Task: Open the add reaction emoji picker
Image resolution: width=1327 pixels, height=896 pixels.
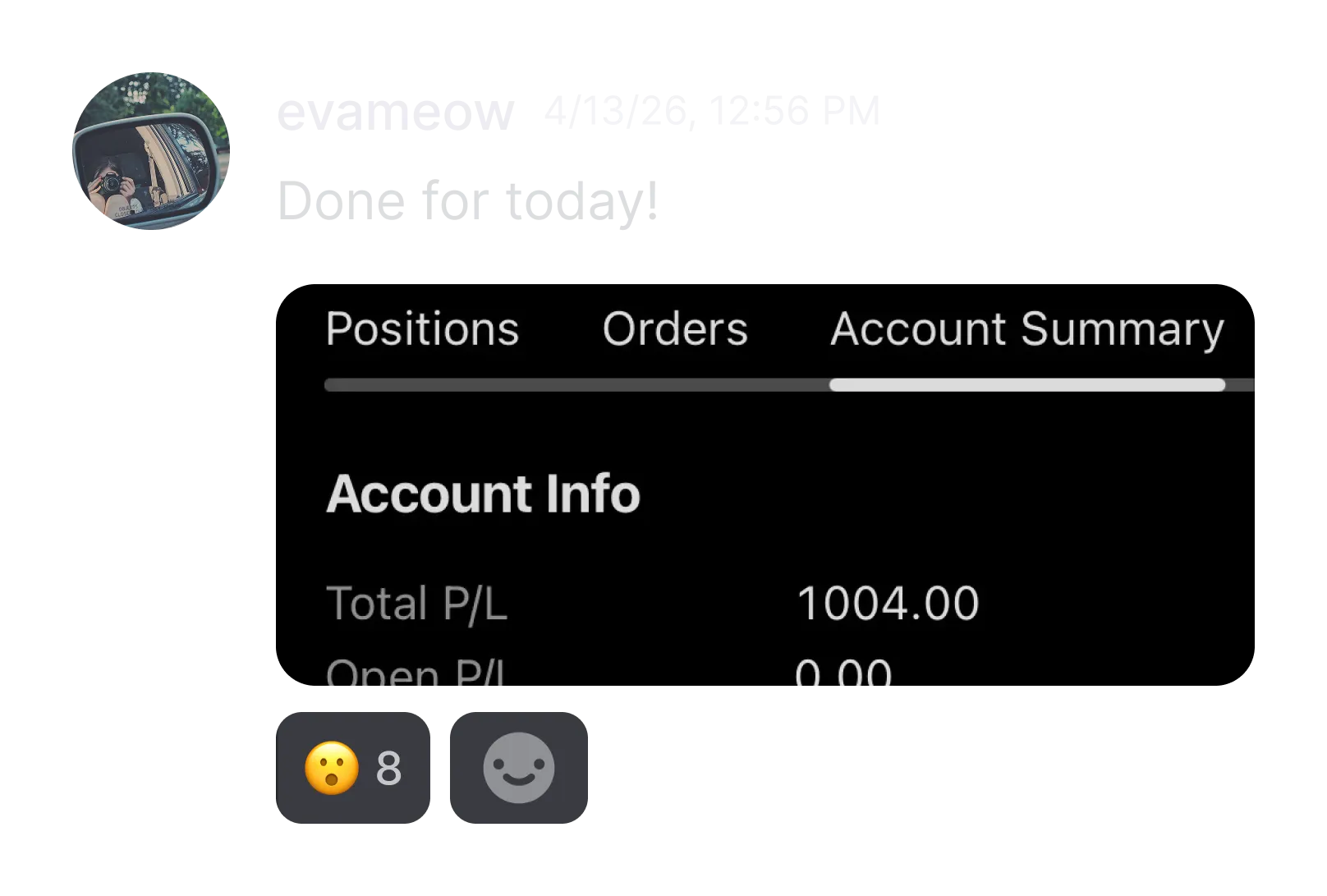Action: tap(519, 768)
